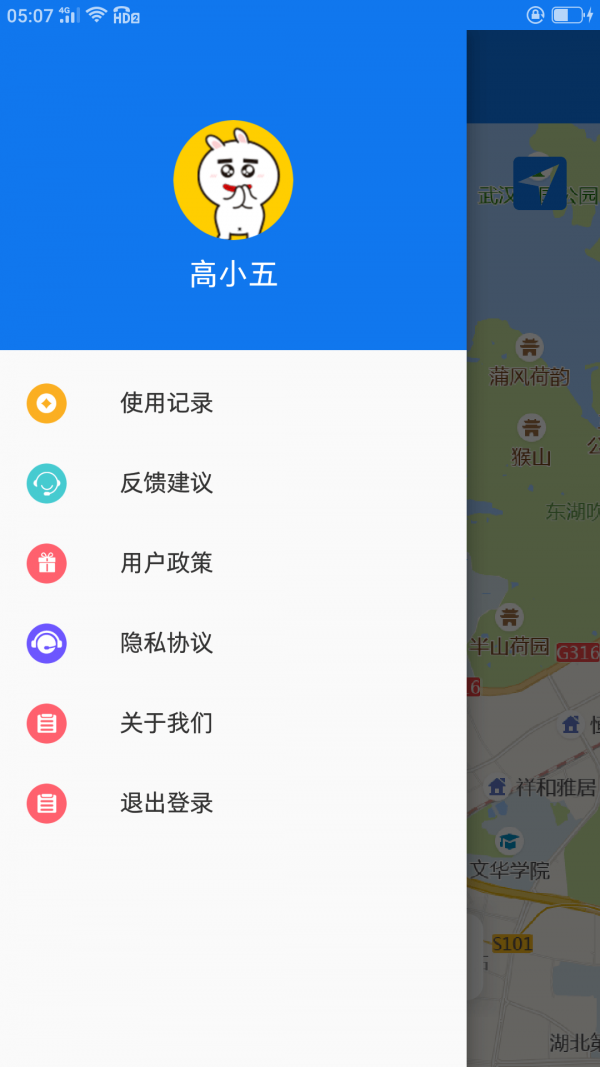Tap the dimmed map to close drawer
Screen dimensions: 600x1067
[535, 560]
